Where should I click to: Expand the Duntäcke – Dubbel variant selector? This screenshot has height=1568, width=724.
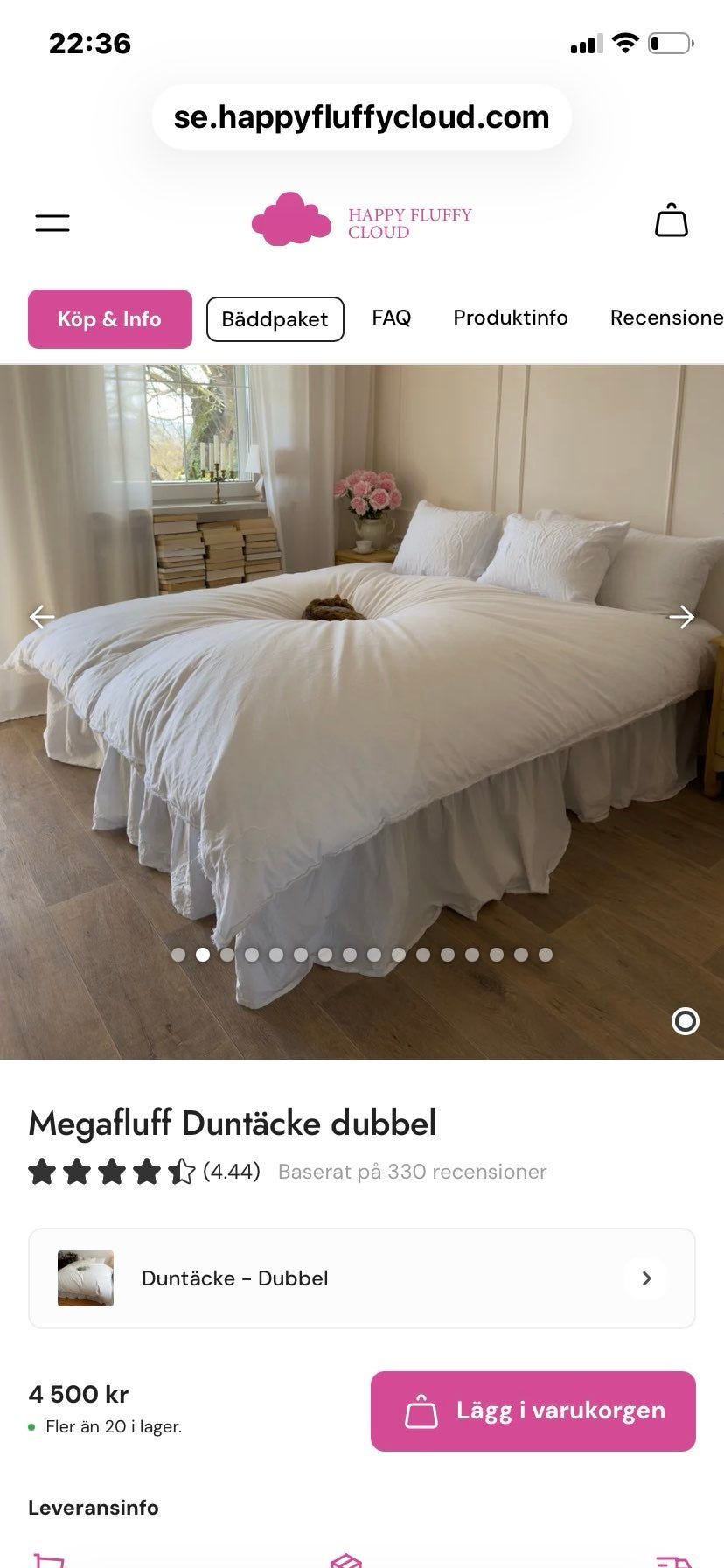point(361,1277)
